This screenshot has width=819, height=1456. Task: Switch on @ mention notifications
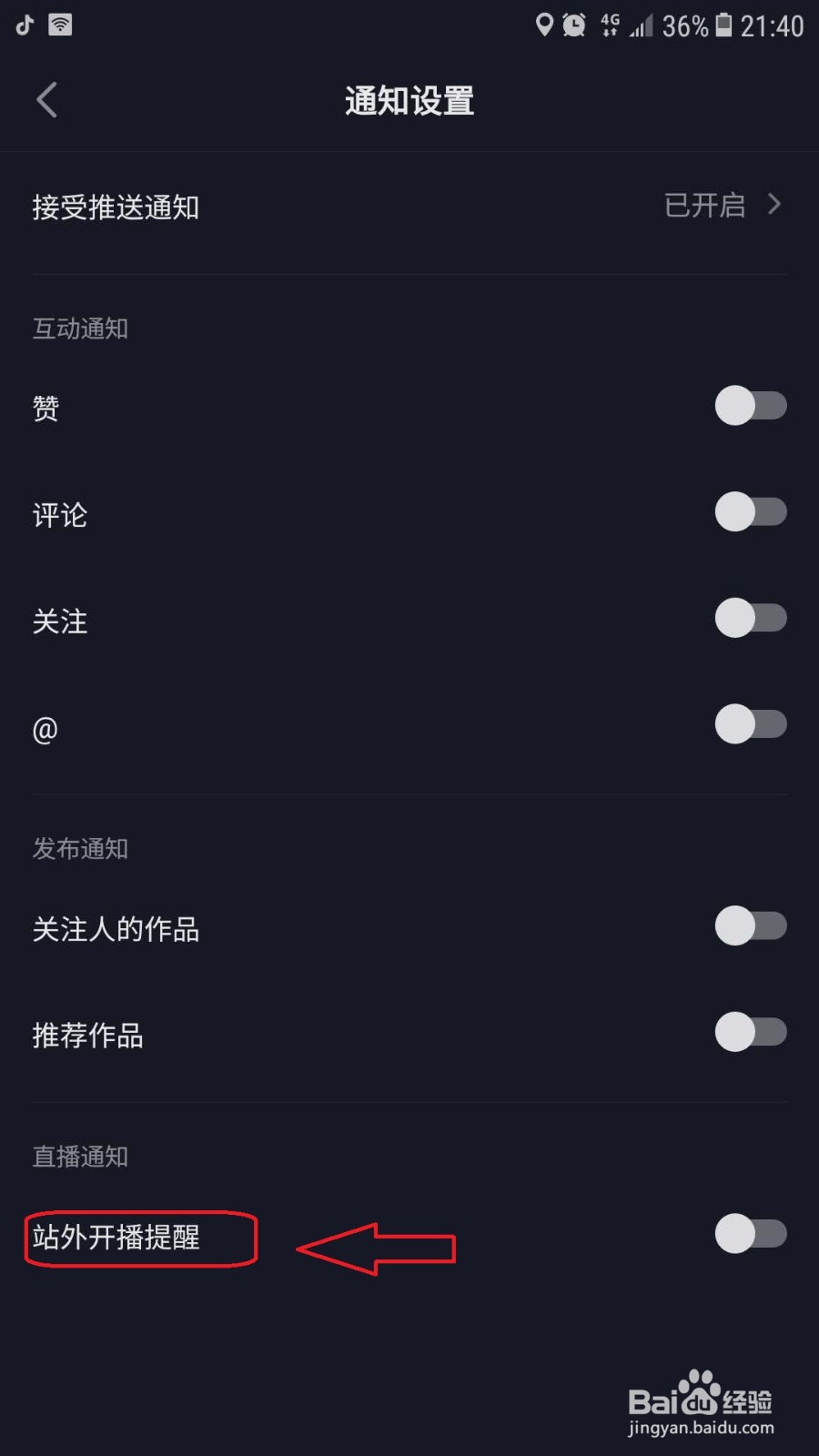point(751,725)
